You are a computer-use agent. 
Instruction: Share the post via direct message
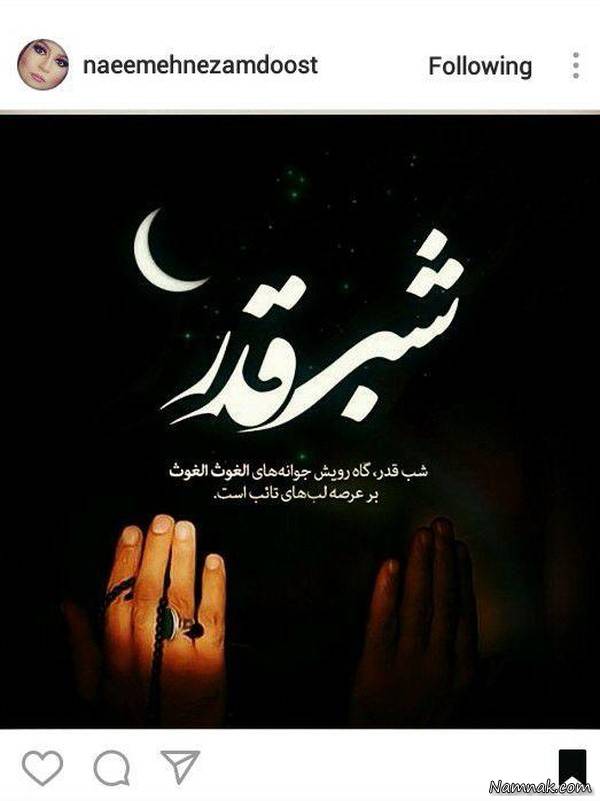click(179, 766)
